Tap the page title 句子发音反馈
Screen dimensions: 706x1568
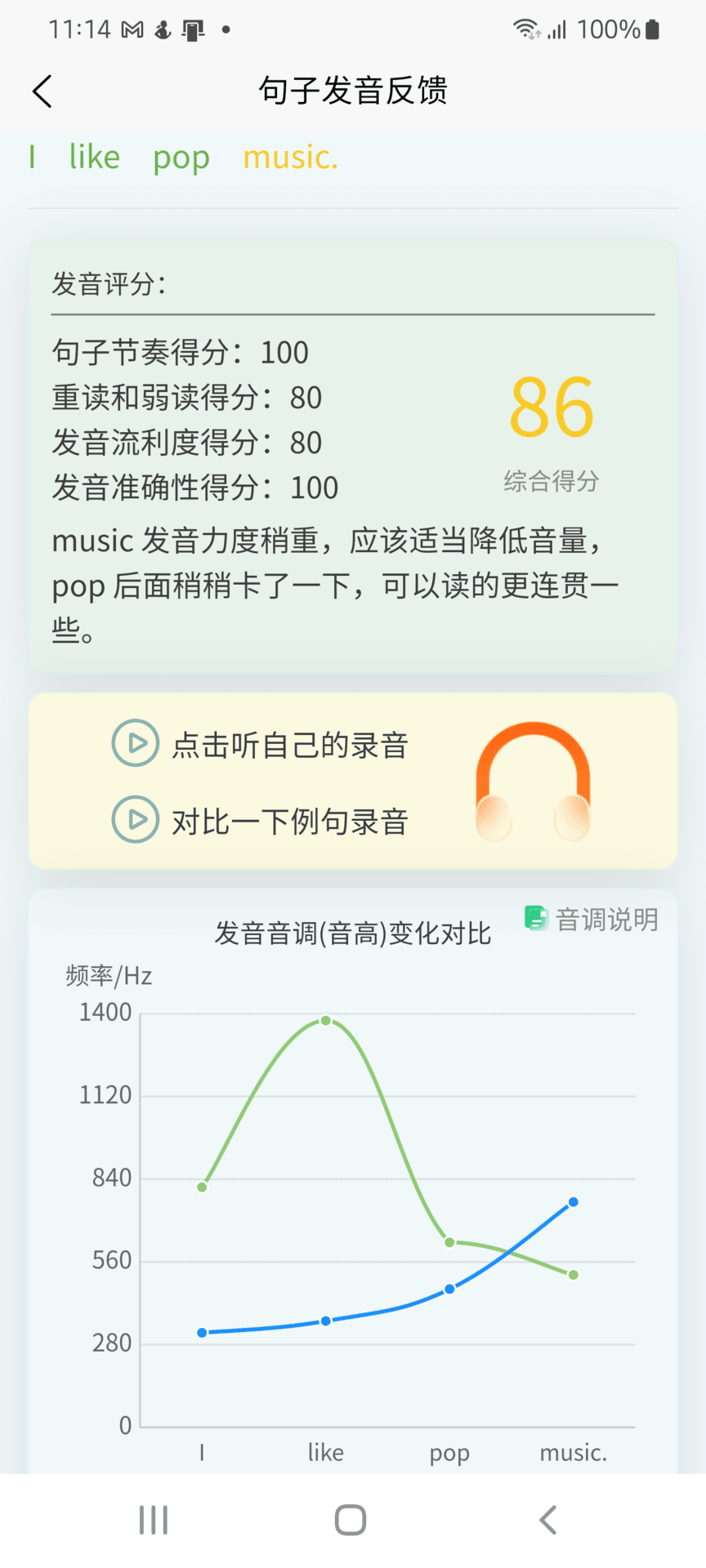[x=351, y=91]
